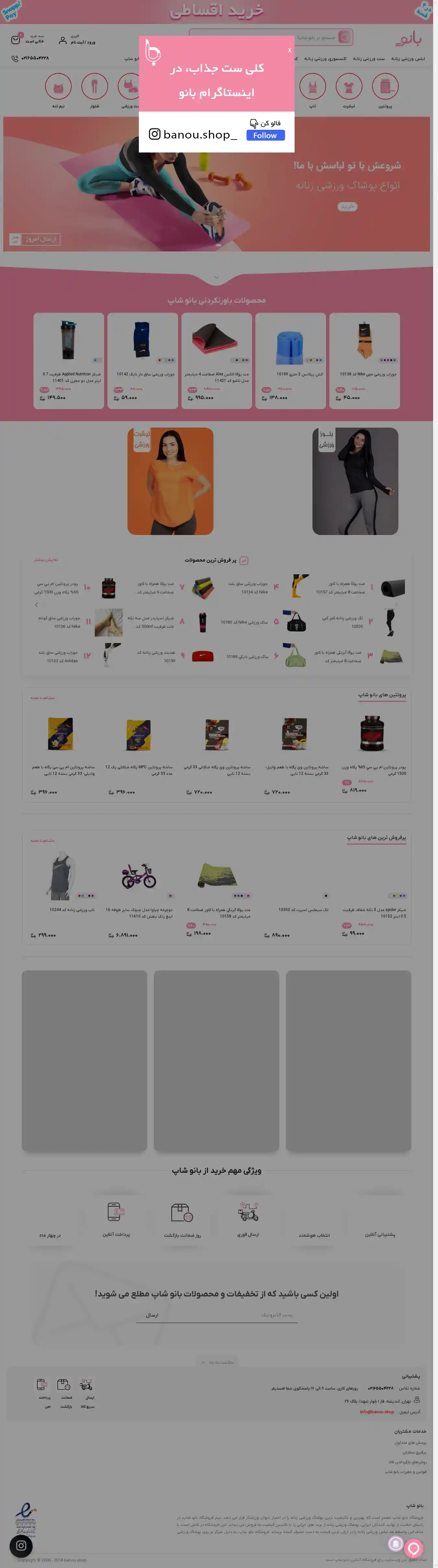Close the Instagram follow popup
The width and height of the screenshot is (438, 1568).
point(289,51)
